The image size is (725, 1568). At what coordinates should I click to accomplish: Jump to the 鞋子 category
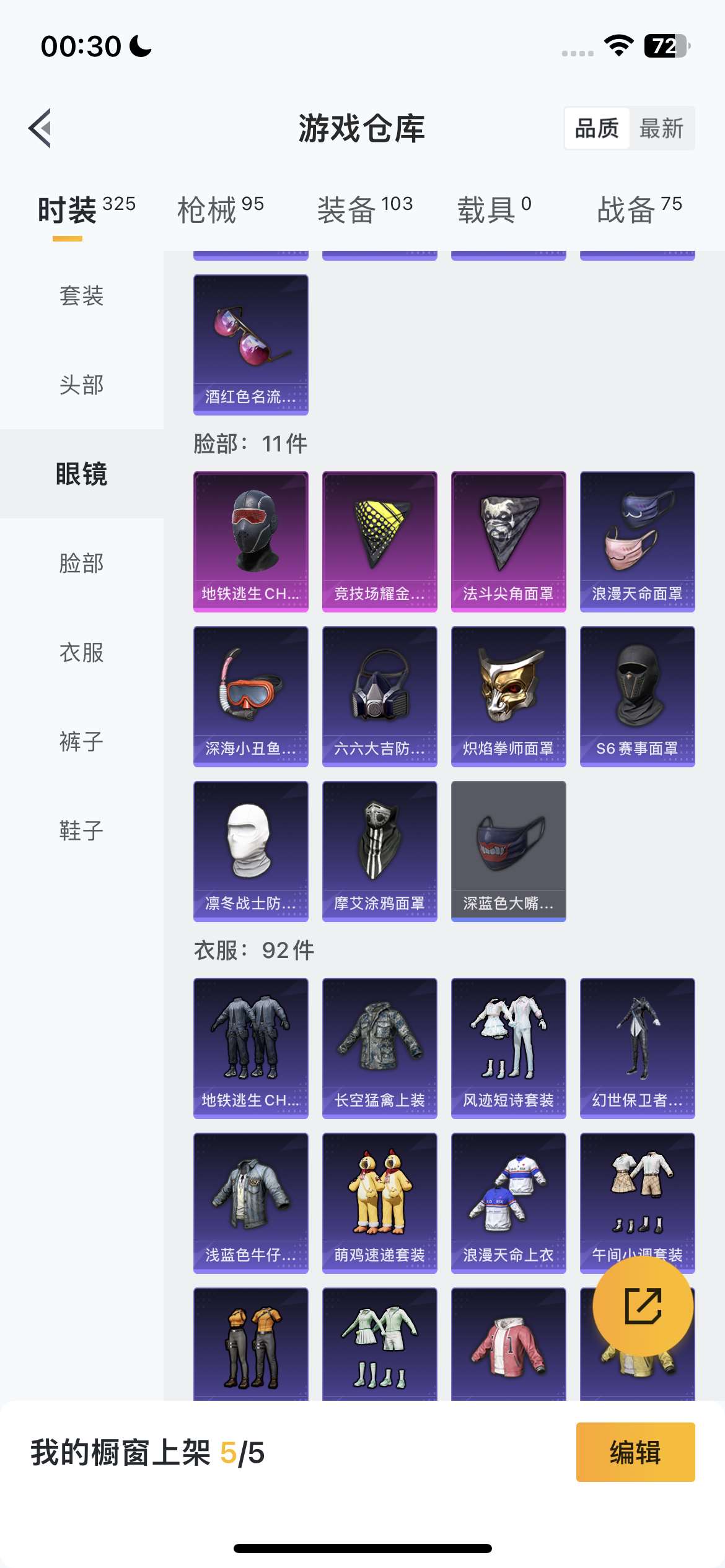pyautogui.click(x=81, y=830)
